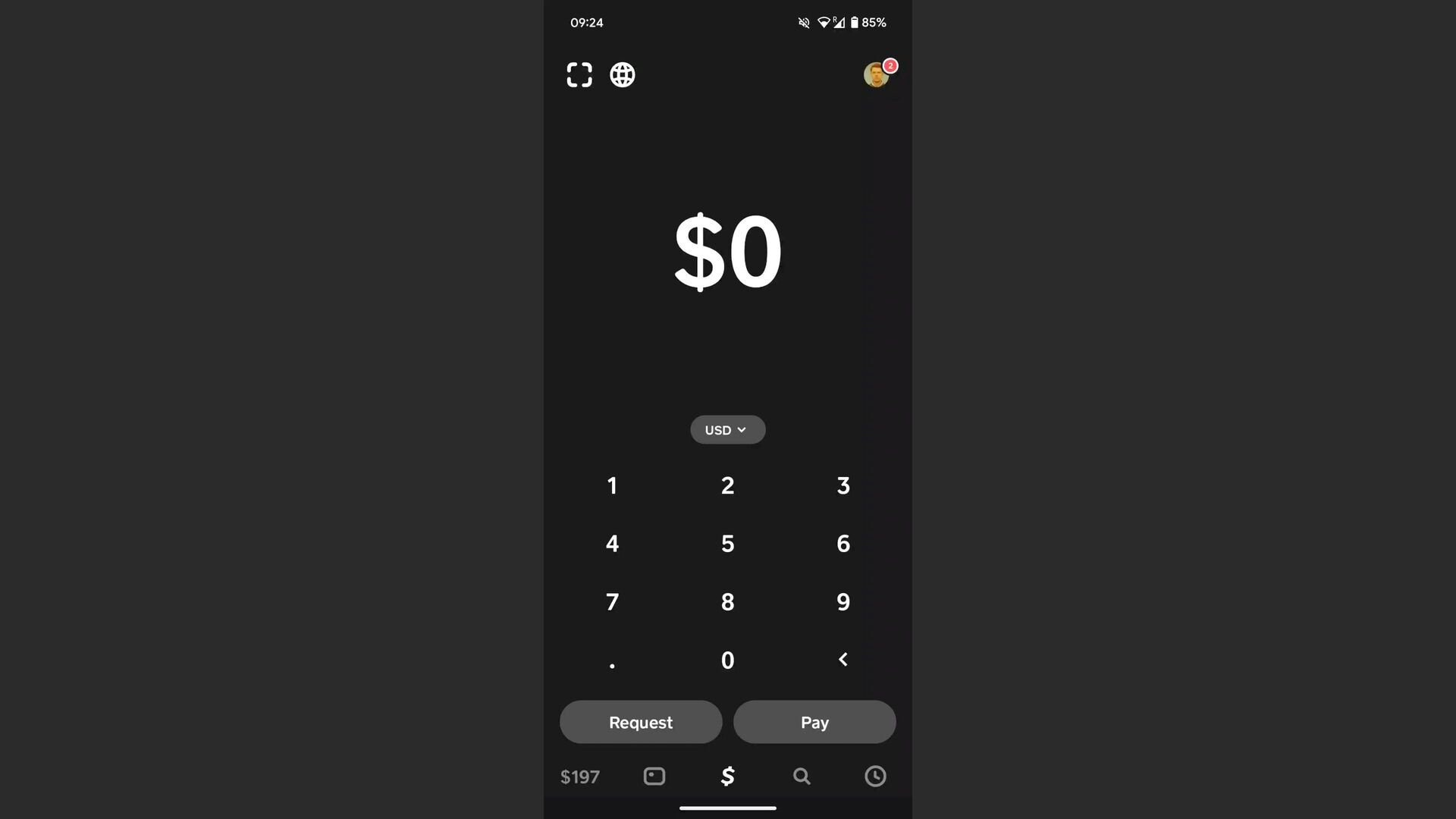
Task: Enter digit 3 on the keypad
Action: tap(843, 485)
